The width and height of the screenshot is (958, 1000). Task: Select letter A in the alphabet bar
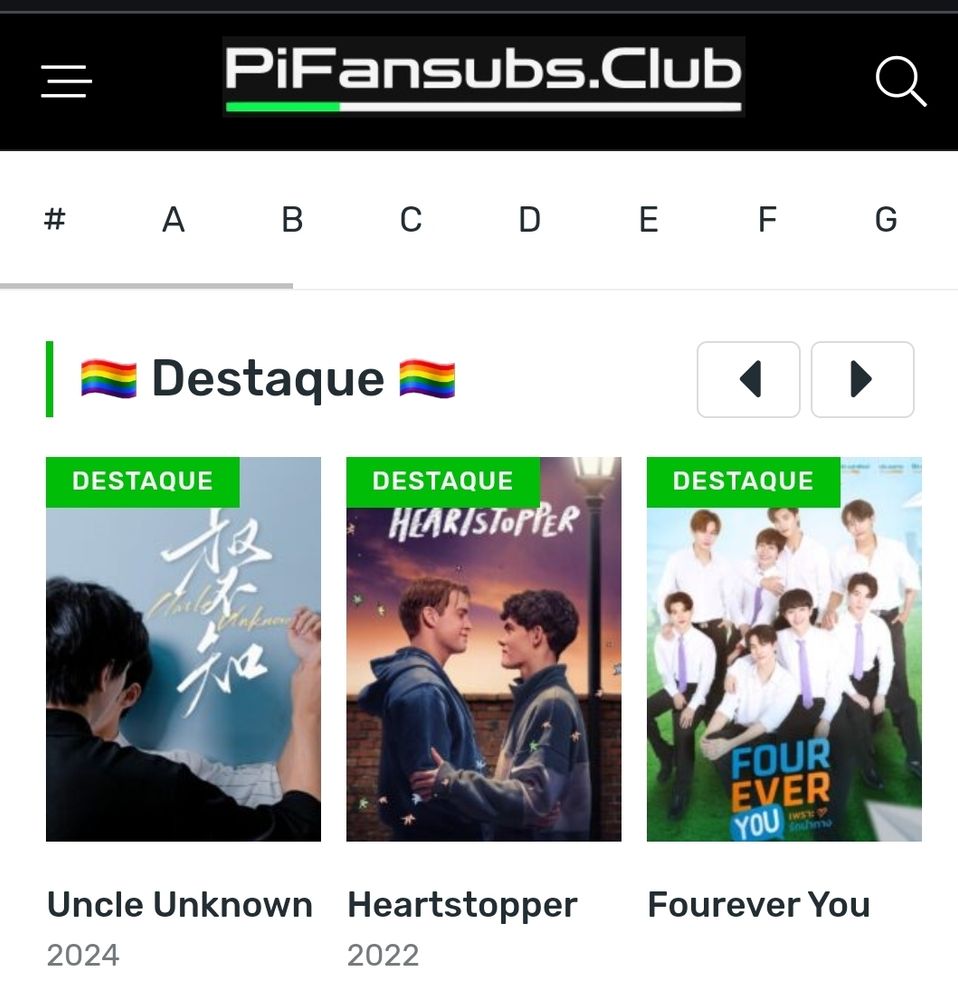click(173, 219)
